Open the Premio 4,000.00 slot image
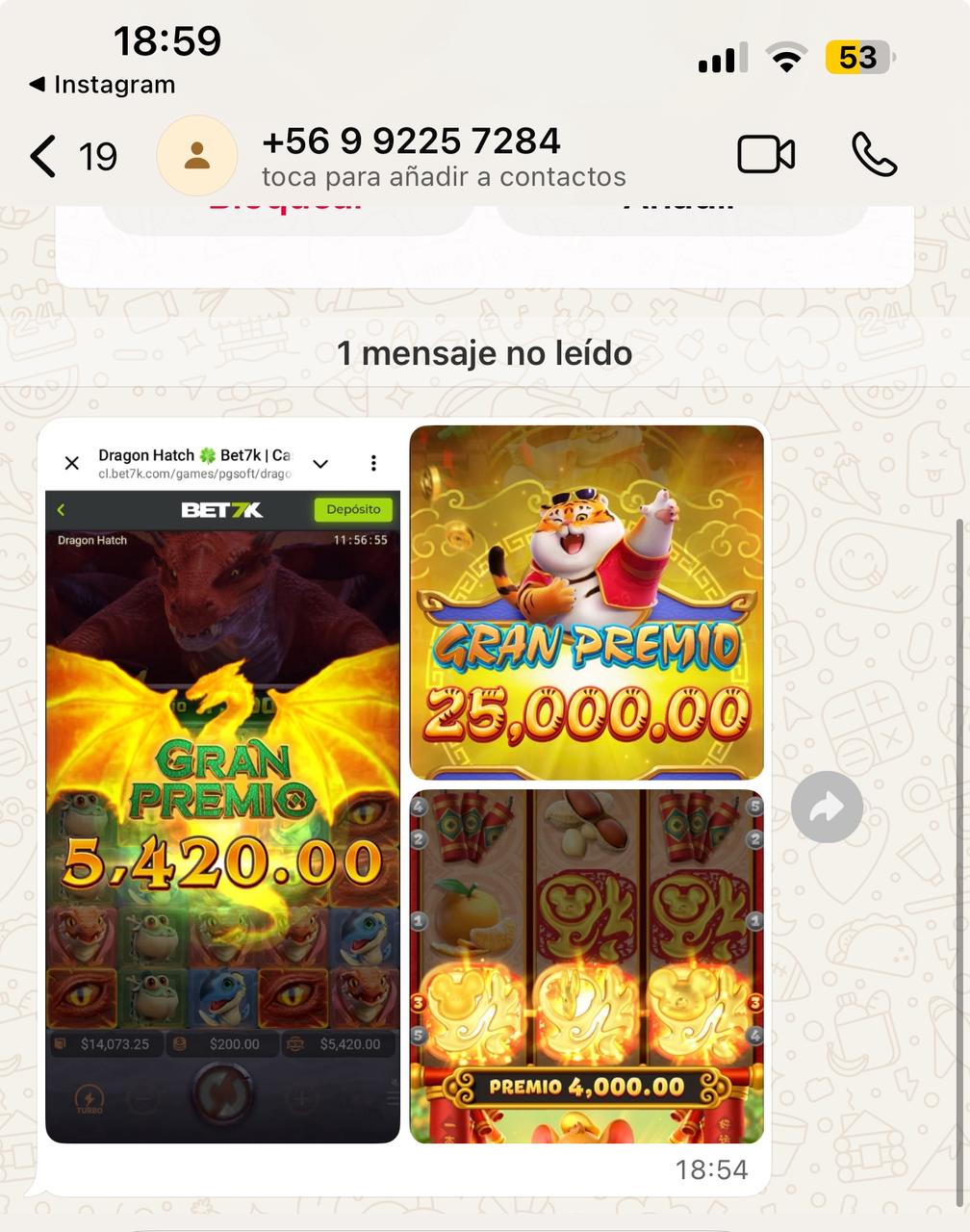This screenshot has height=1232, width=970. [586, 965]
